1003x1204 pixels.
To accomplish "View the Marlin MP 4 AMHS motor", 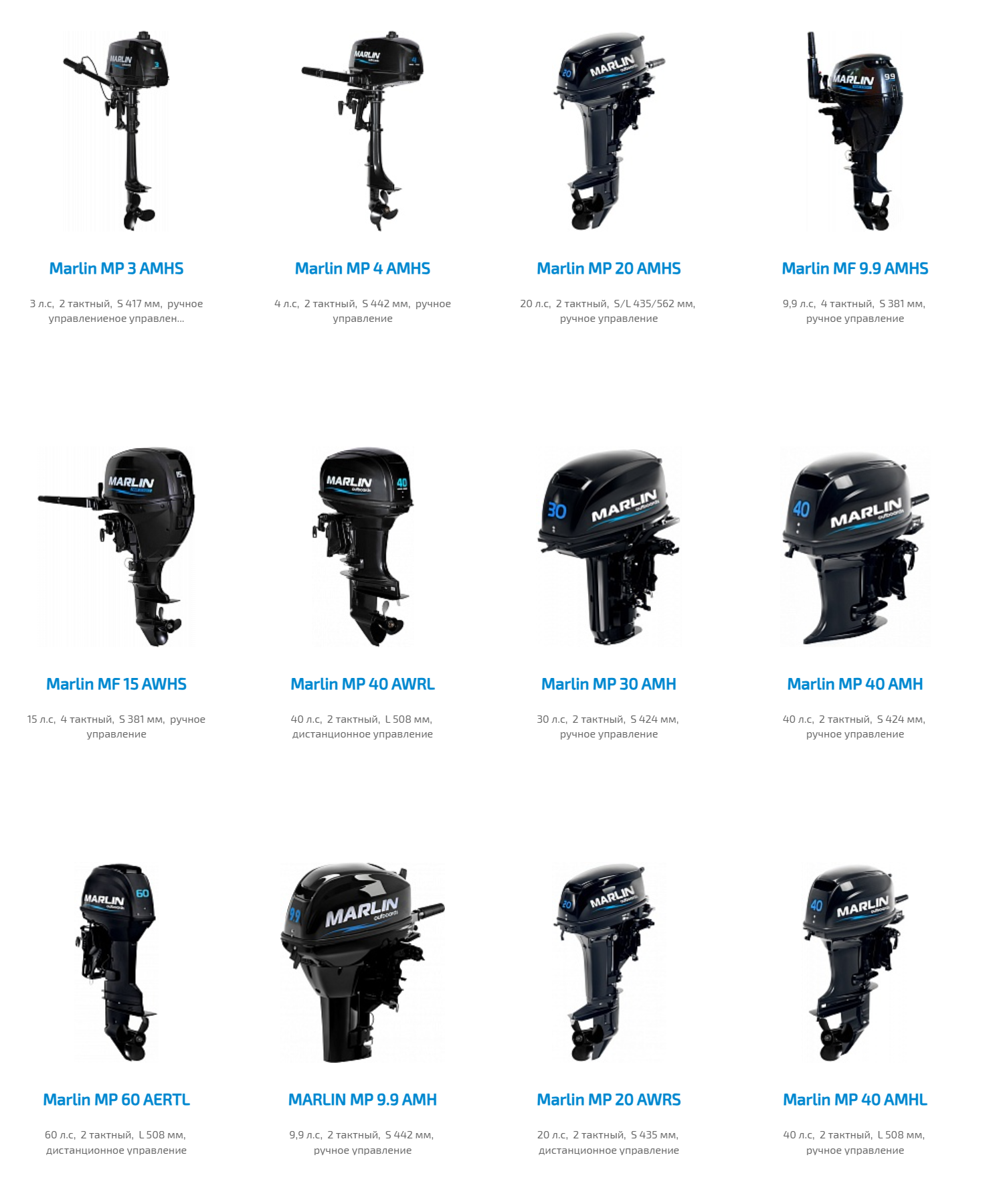I will pyautogui.click(x=363, y=268).
